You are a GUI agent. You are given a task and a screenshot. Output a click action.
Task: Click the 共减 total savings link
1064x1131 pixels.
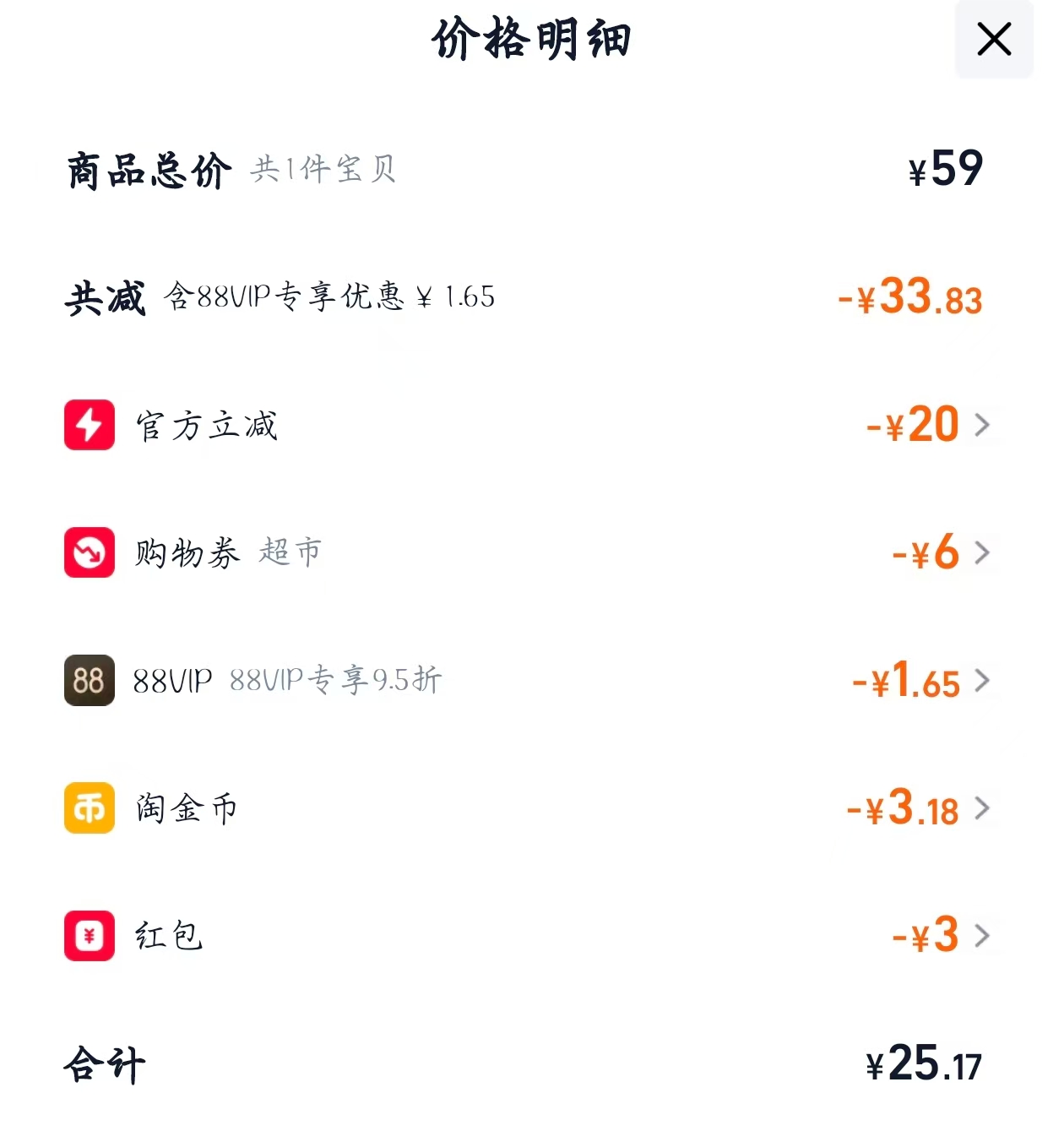106,297
